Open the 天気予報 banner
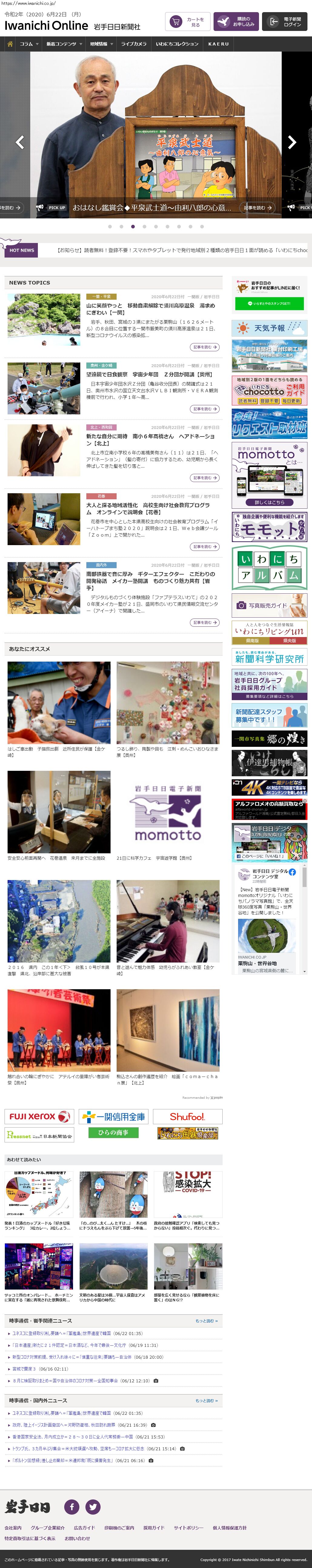Screen dimensions: 312x1568 pyautogui.click(x=269, y=328)
